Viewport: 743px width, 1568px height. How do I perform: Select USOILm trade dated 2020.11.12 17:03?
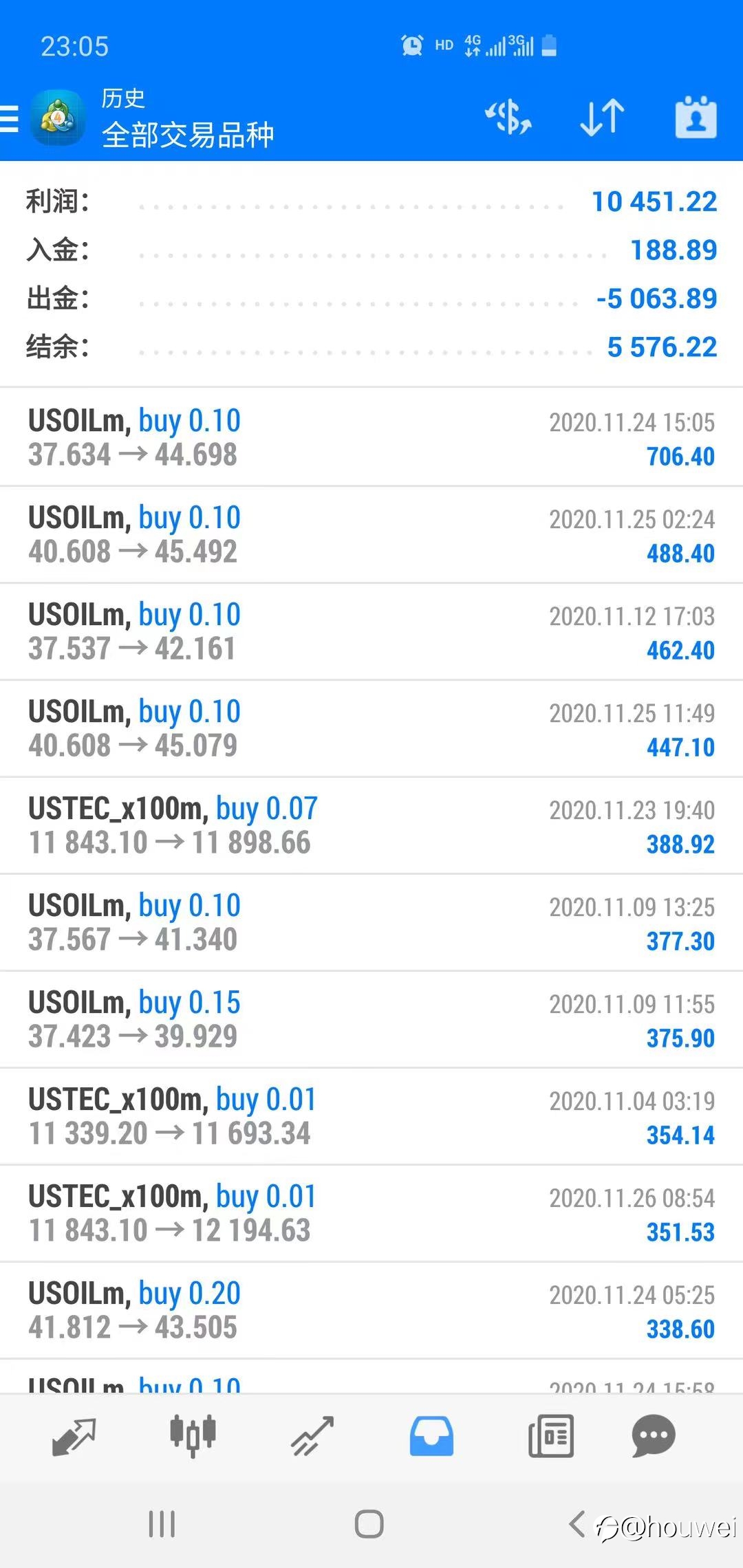(371, 631)
